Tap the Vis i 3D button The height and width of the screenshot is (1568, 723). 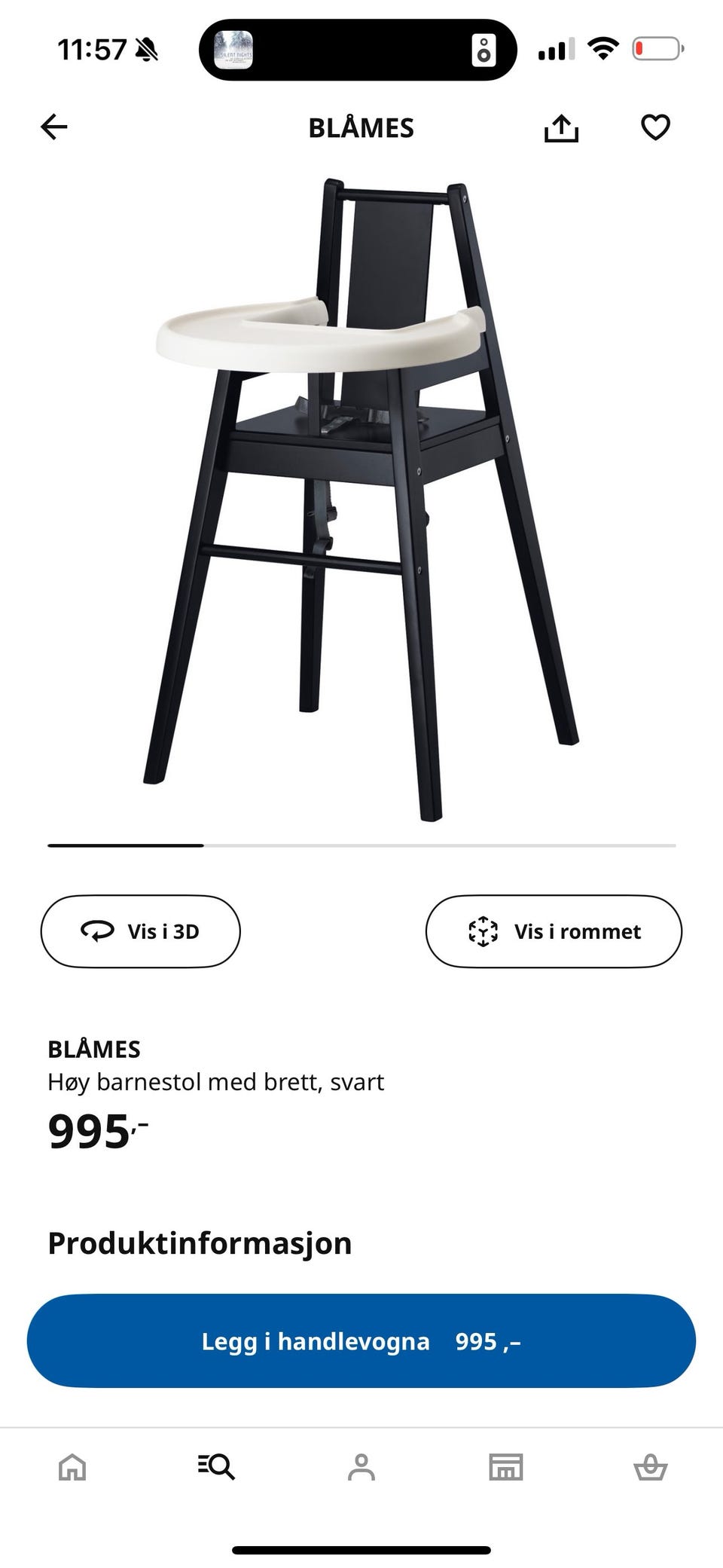click(140, 931)
